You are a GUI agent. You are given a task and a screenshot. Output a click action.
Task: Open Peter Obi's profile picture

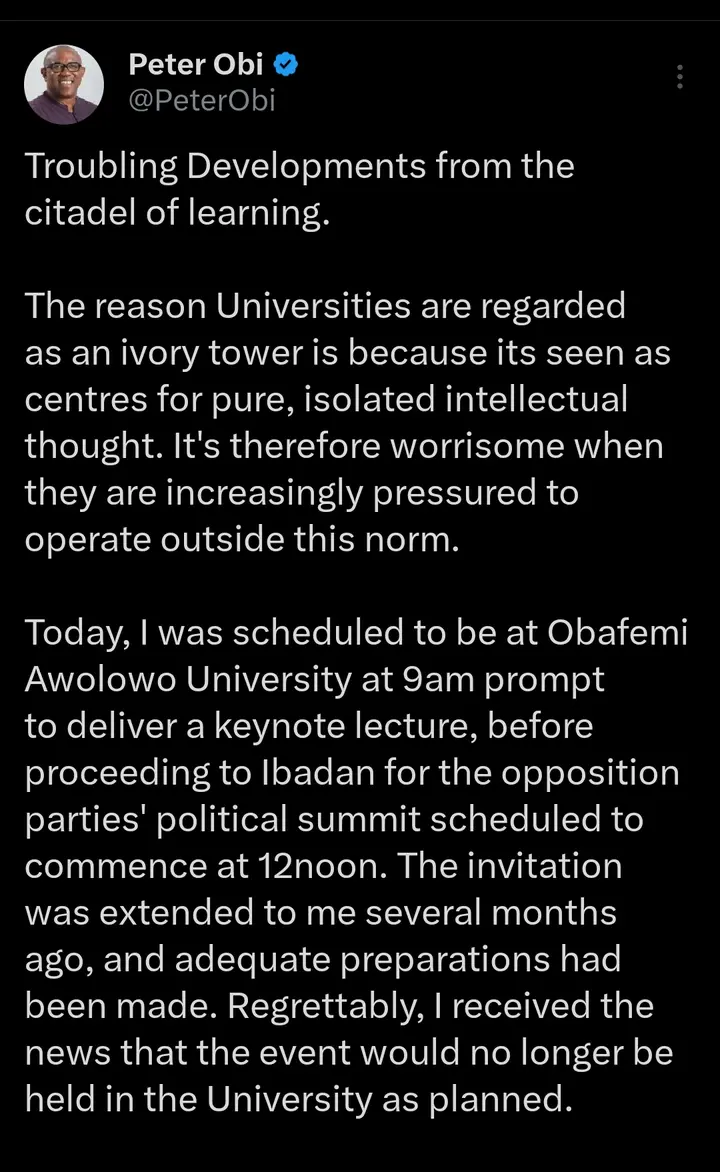pyautogui.click(x=63, y=84)
